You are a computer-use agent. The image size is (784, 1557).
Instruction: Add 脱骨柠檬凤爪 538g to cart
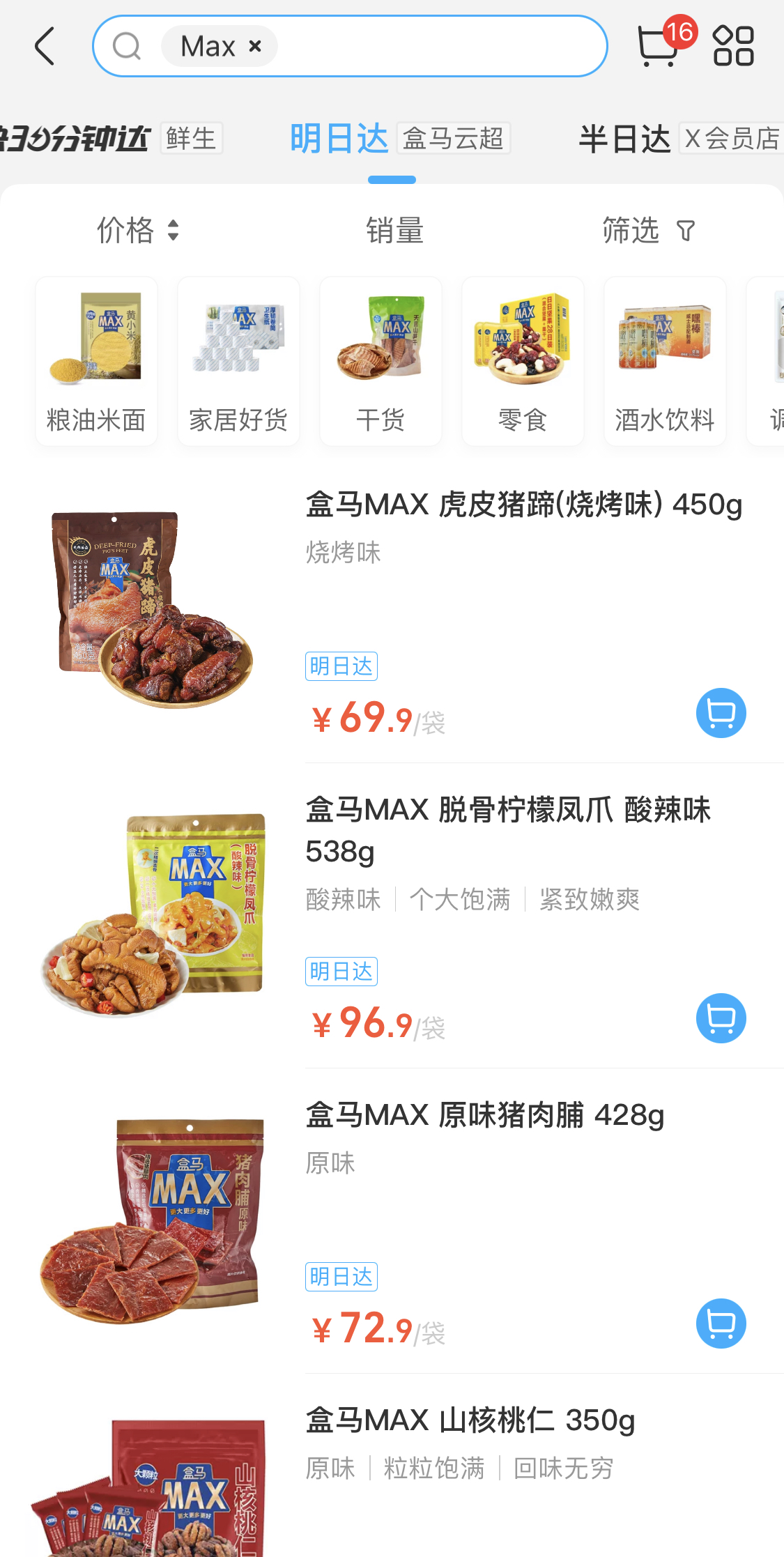pos(721,1018)
